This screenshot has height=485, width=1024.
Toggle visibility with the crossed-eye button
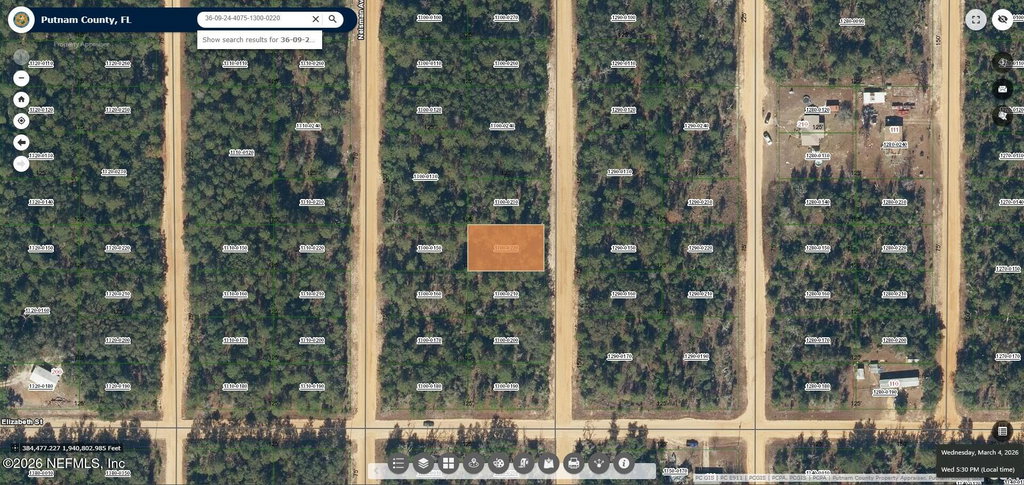point(1002,19)
